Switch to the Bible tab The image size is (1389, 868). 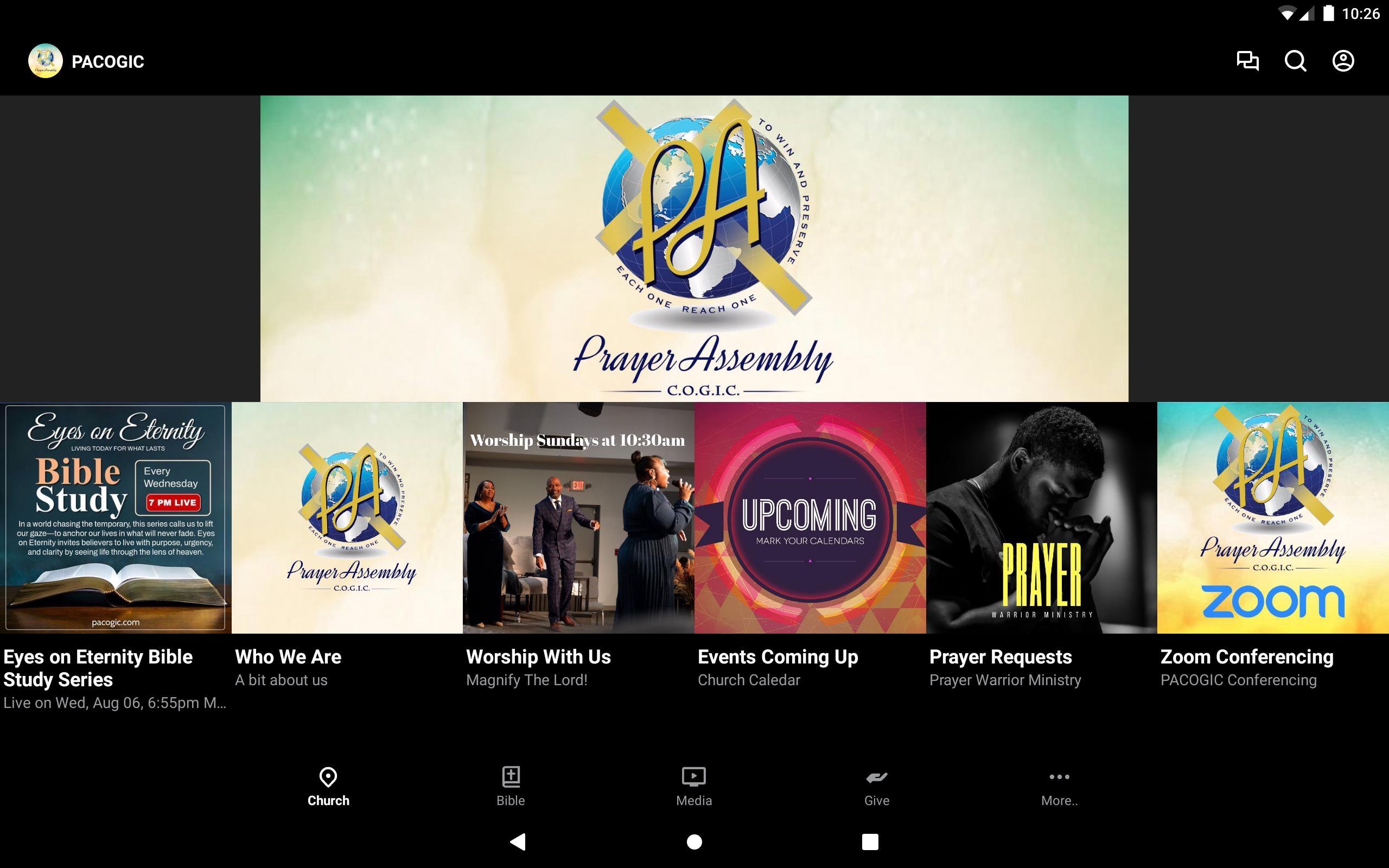(510, 786)
